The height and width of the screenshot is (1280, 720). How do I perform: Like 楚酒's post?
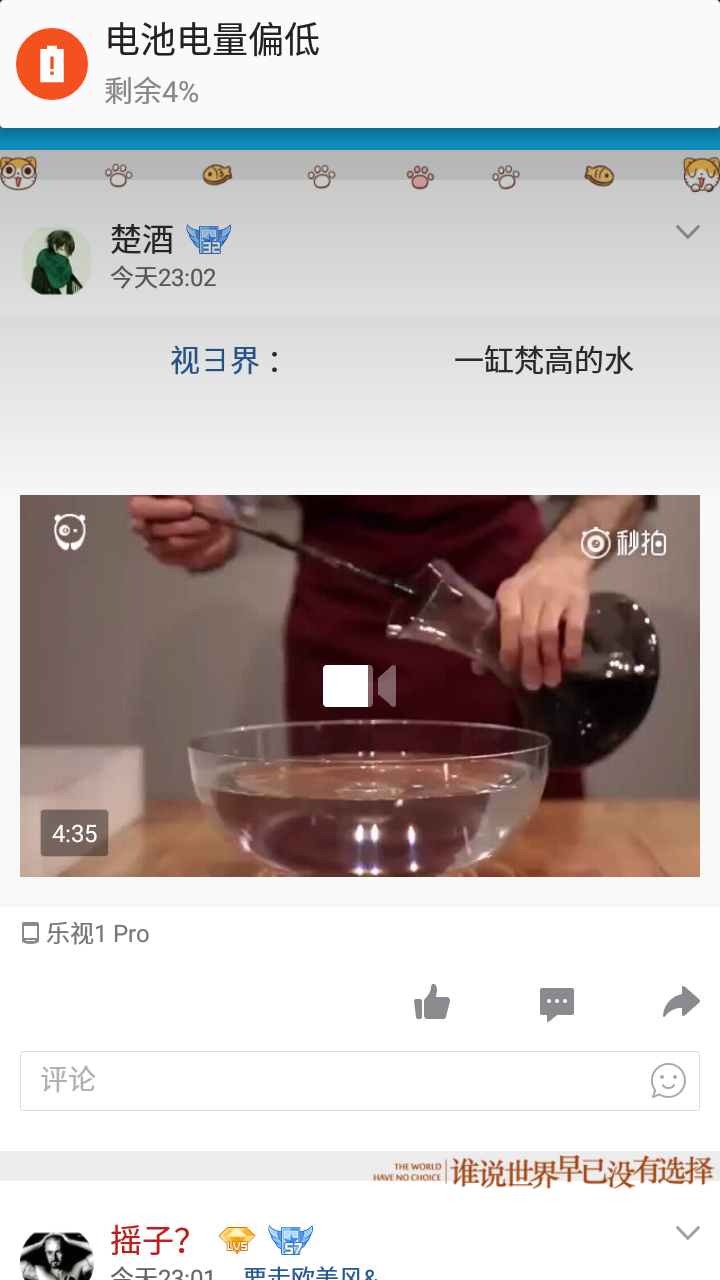(x=432, y=1002)
